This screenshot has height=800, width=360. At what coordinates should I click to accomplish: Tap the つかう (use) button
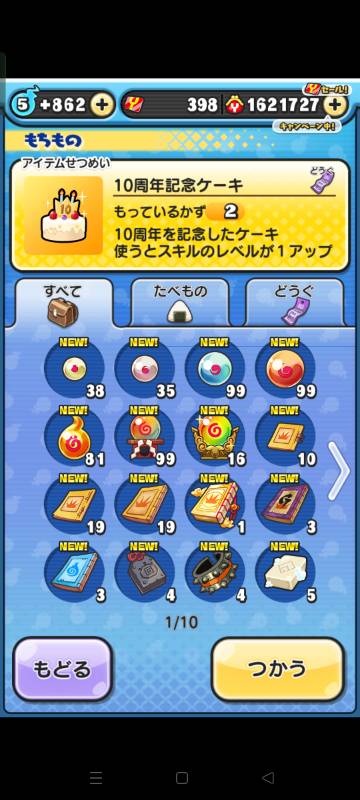click(x=278, y=669)
